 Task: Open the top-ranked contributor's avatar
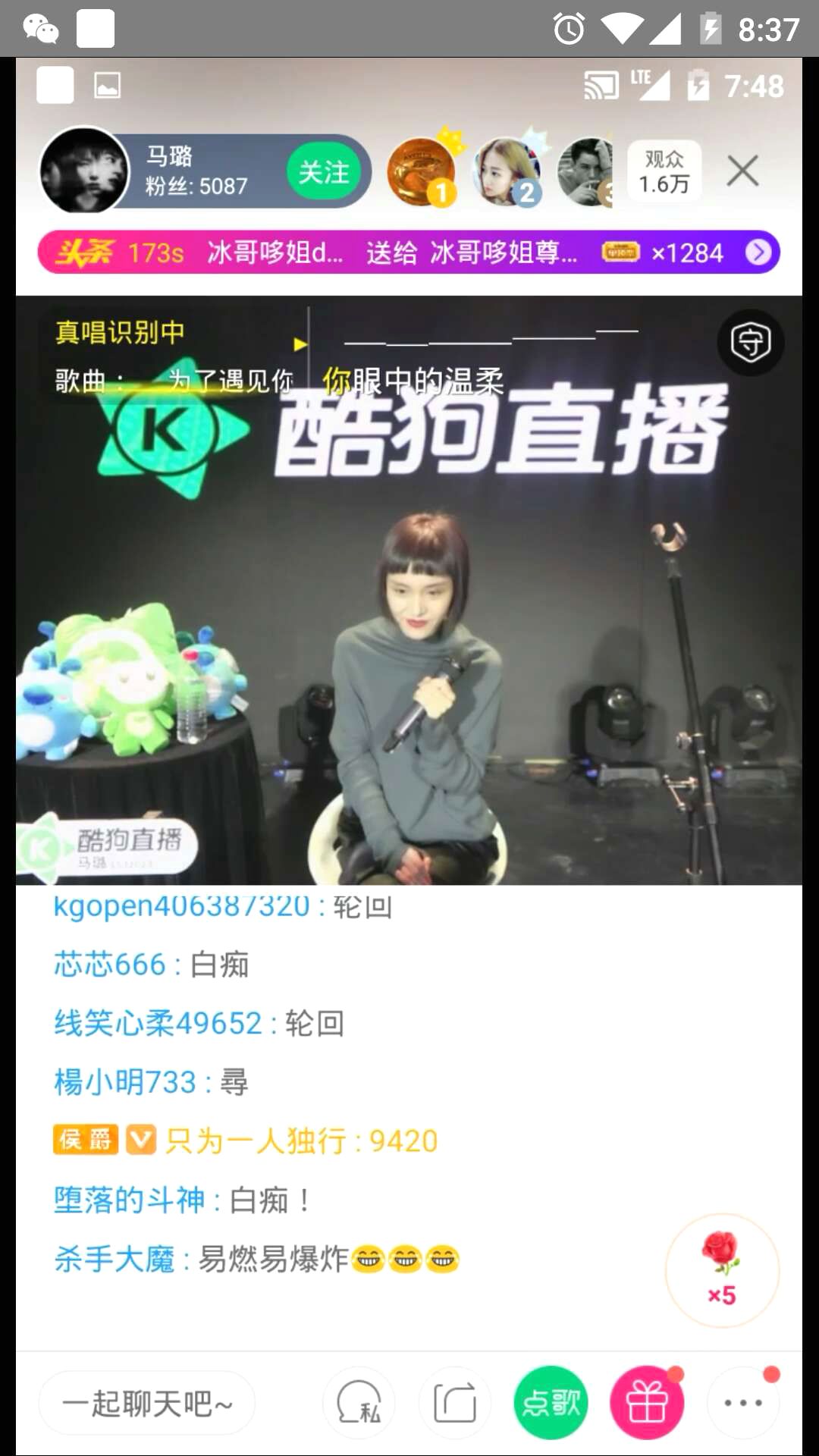pos(422,171)
